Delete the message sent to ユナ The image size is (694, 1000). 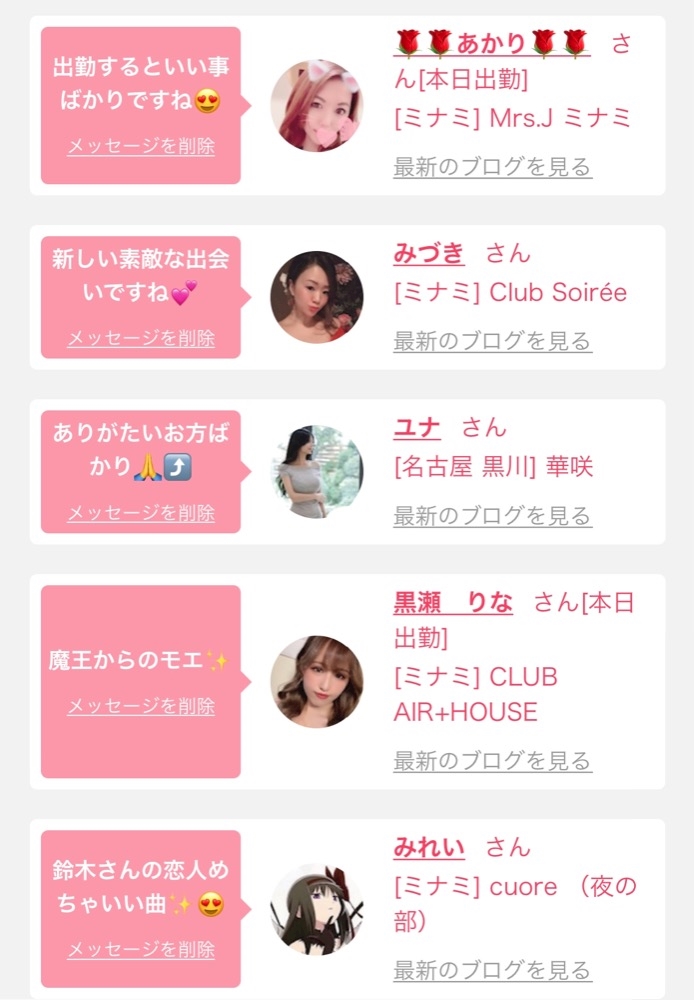141,513
